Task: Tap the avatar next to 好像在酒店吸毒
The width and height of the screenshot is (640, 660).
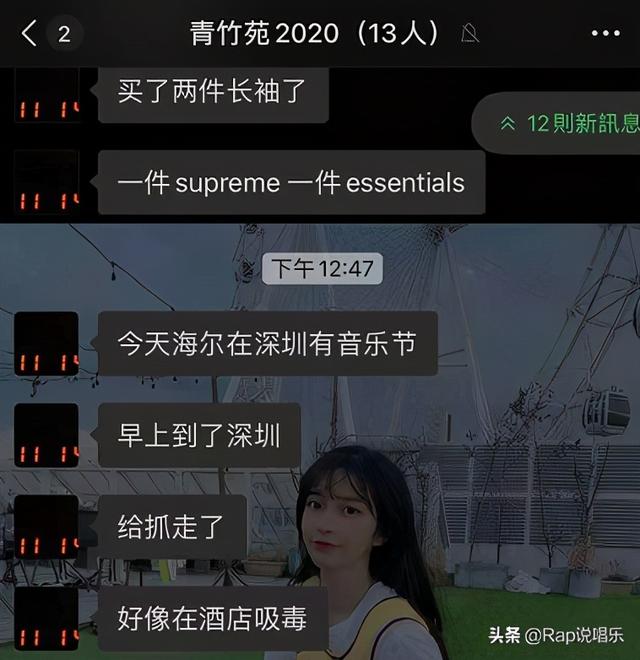Action: pyautogui.click(x=46, y=617)
